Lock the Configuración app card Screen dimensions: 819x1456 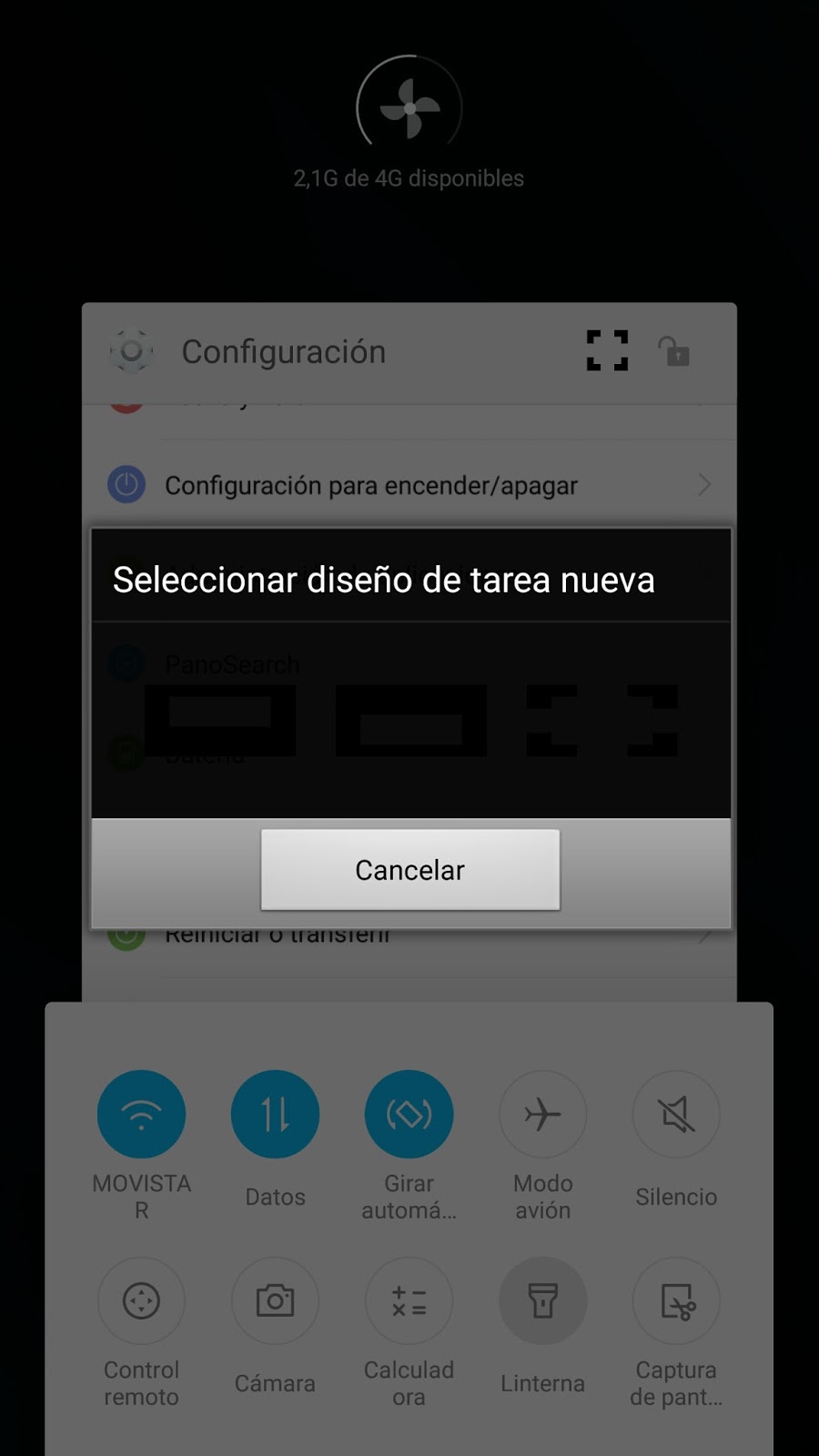point(673,350)
